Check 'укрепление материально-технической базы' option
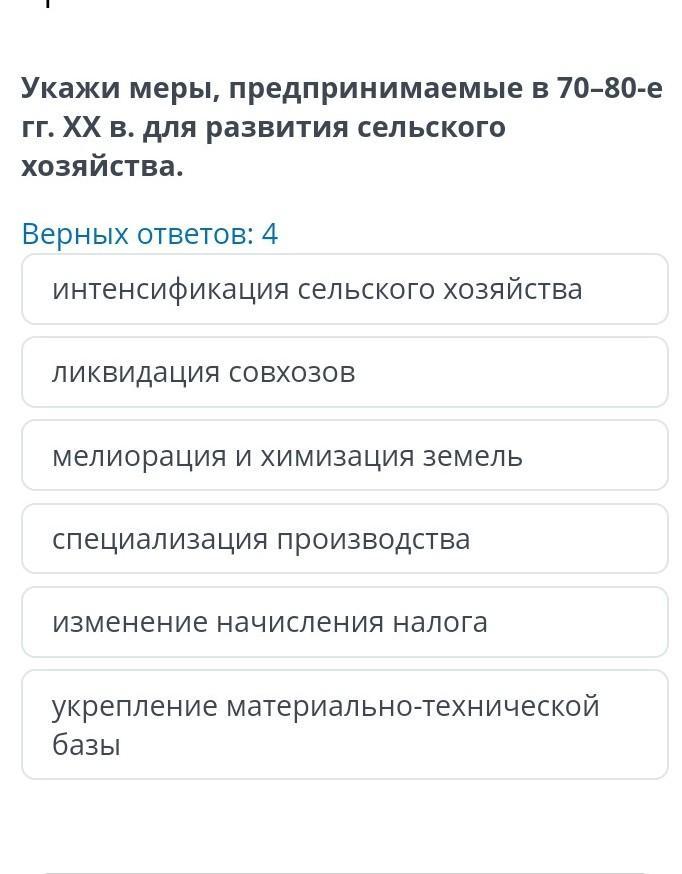 point(345,724)
